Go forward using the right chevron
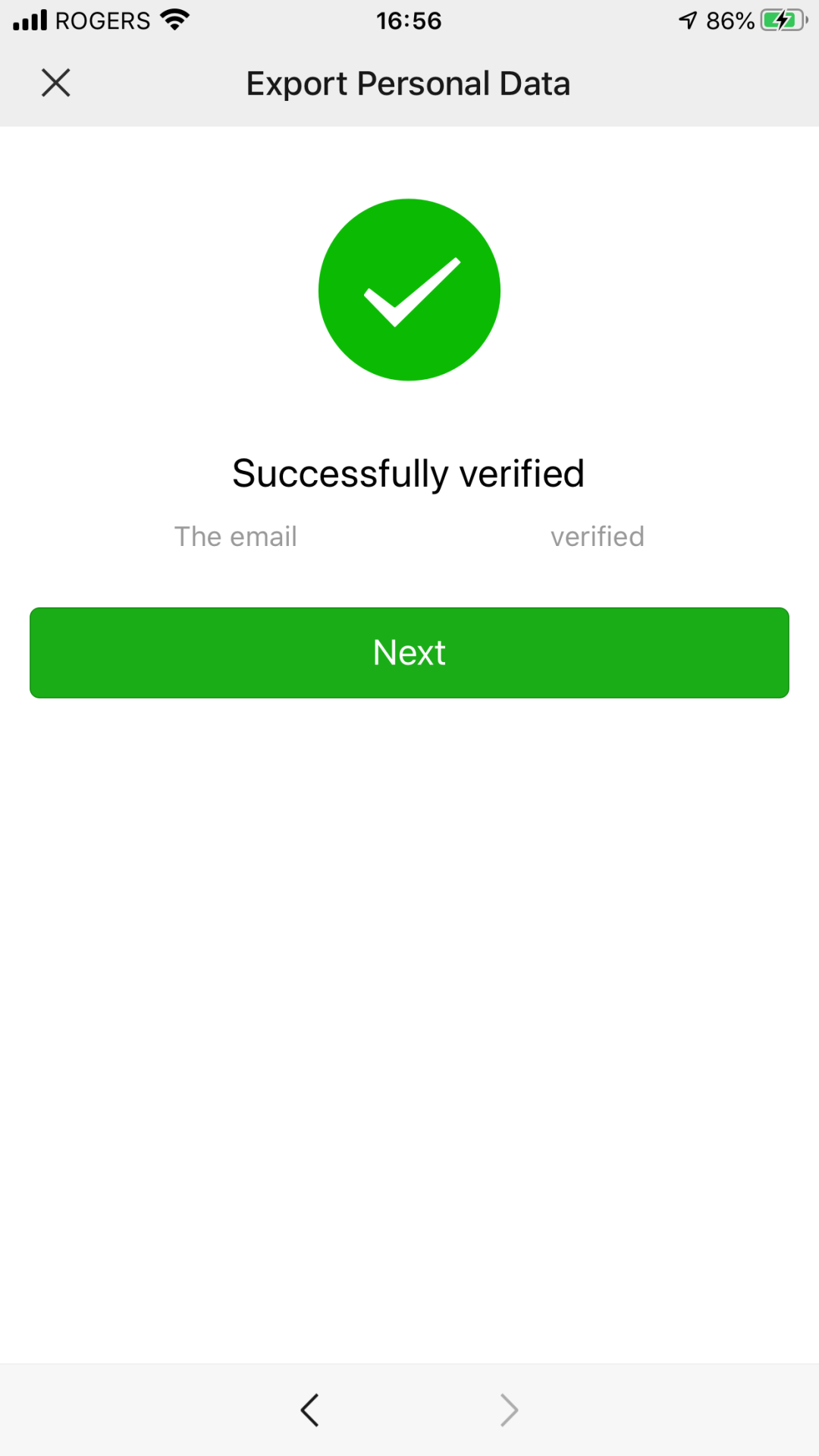The height and width of the screenshot is (1456, 819). pos(510,1410)
